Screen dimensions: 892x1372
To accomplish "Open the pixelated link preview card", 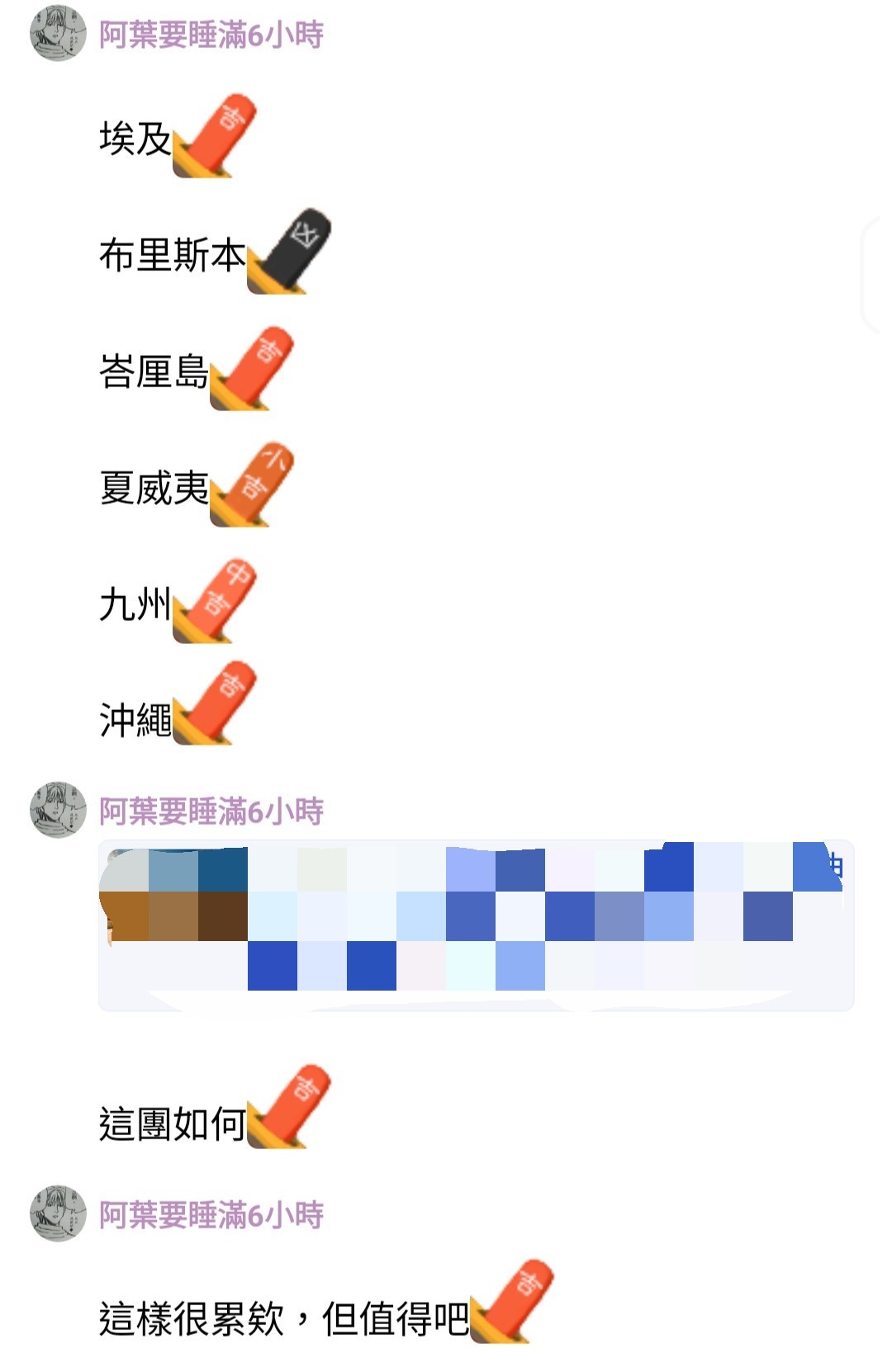I will [x=476, y=925].
